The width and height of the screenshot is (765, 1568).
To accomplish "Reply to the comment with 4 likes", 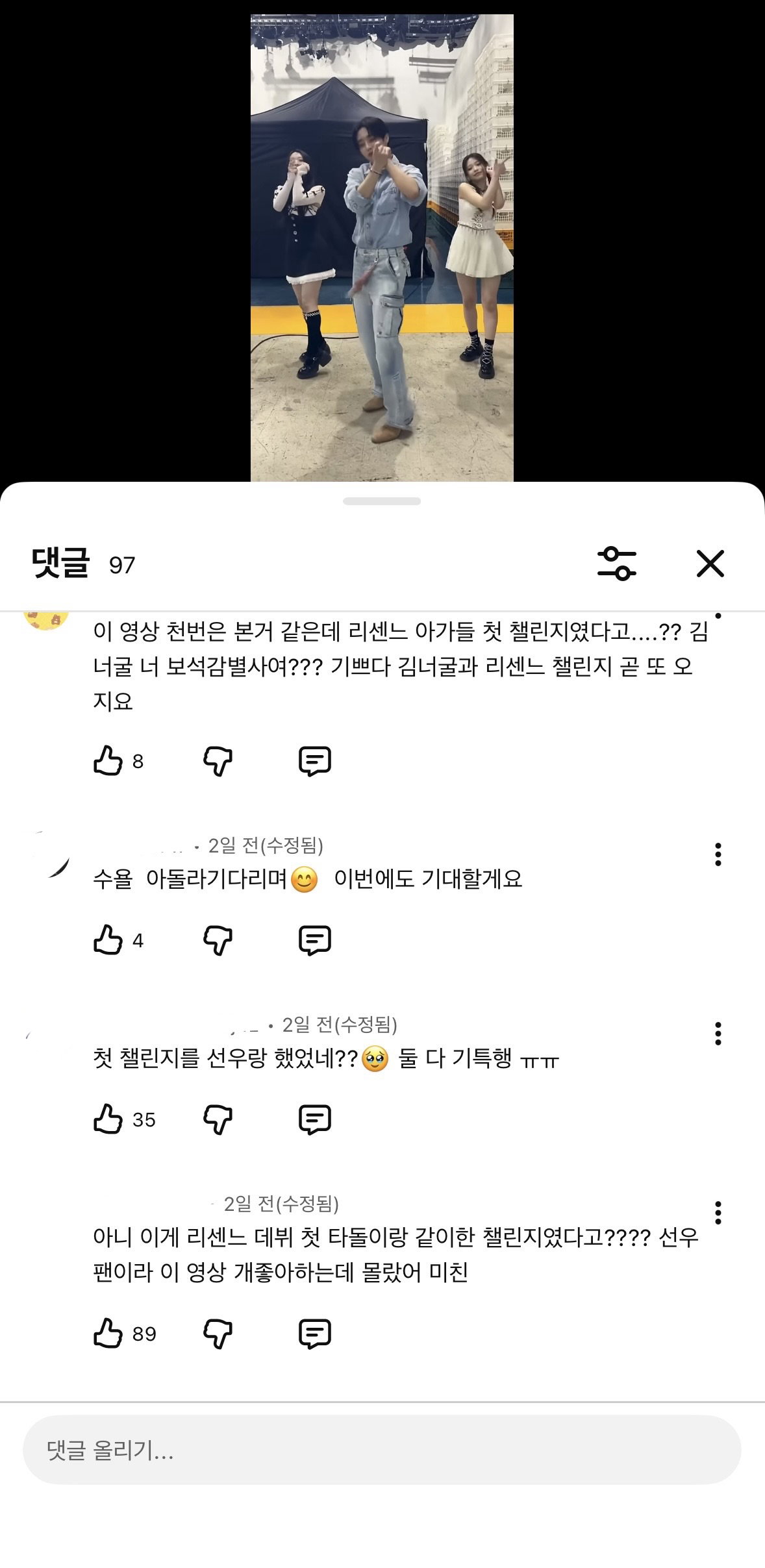I will pos(315,940).
